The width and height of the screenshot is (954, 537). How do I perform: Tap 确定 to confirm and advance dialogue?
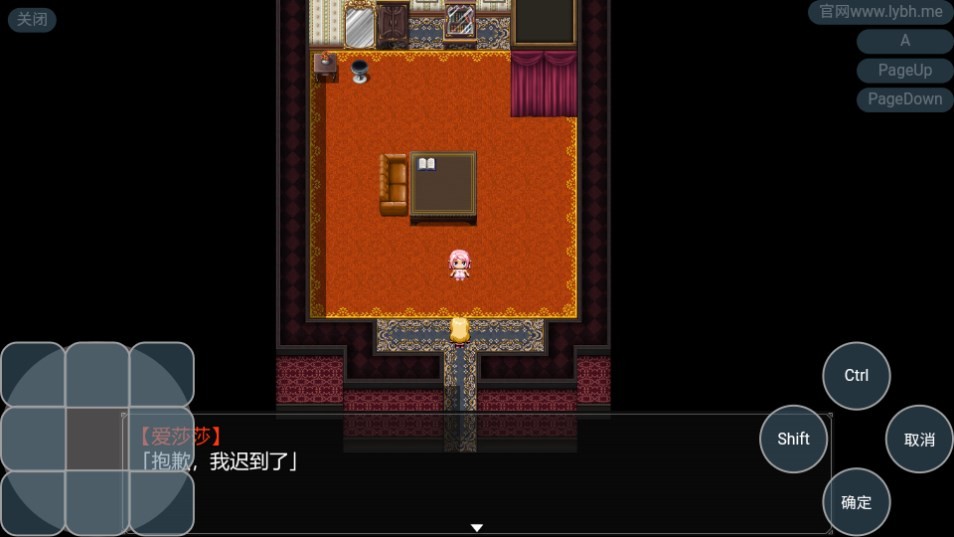[856, 502]
